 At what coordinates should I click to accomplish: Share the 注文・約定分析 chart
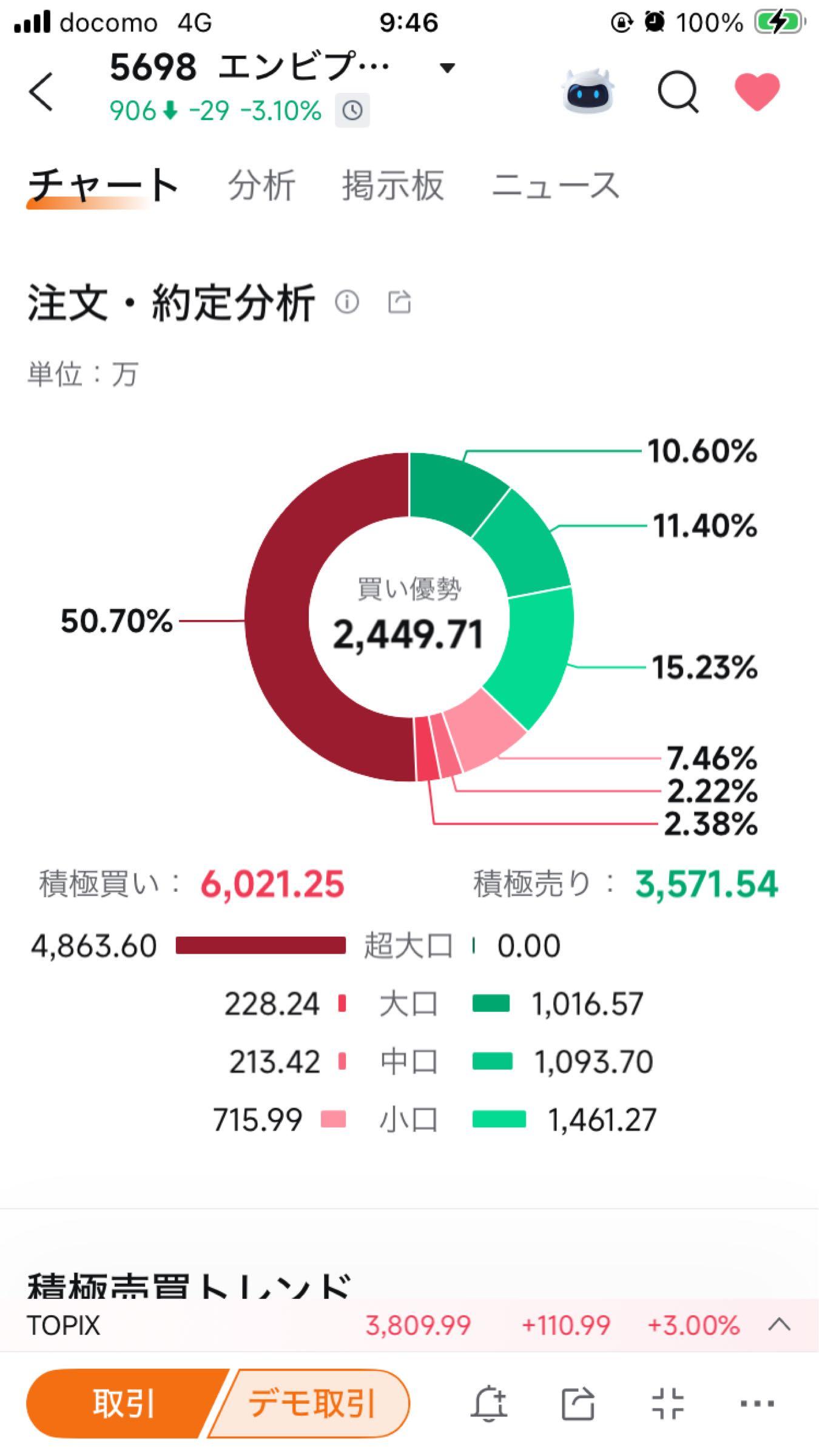pyautogui.click(x=399, y=302)
